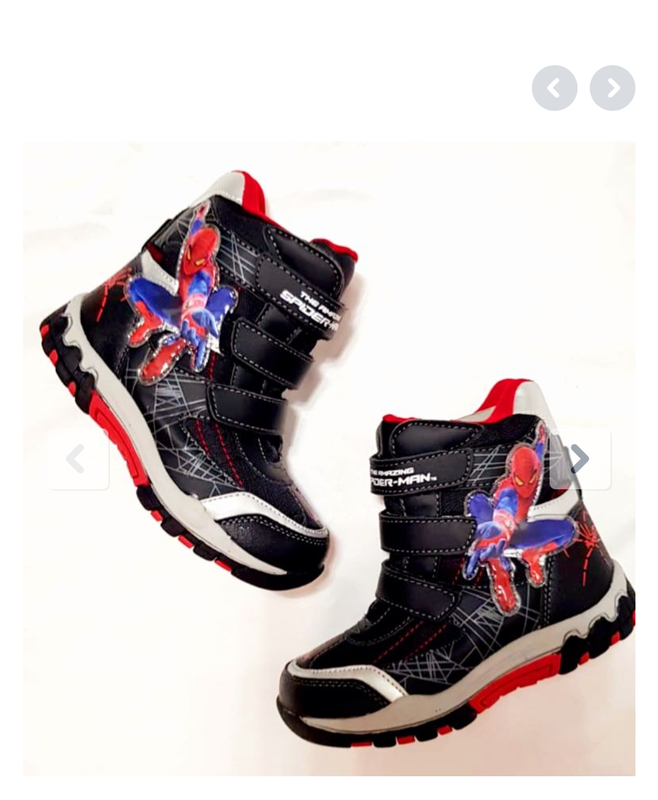
Task: Go to the next item with the round right arrow
Action: 612,88
